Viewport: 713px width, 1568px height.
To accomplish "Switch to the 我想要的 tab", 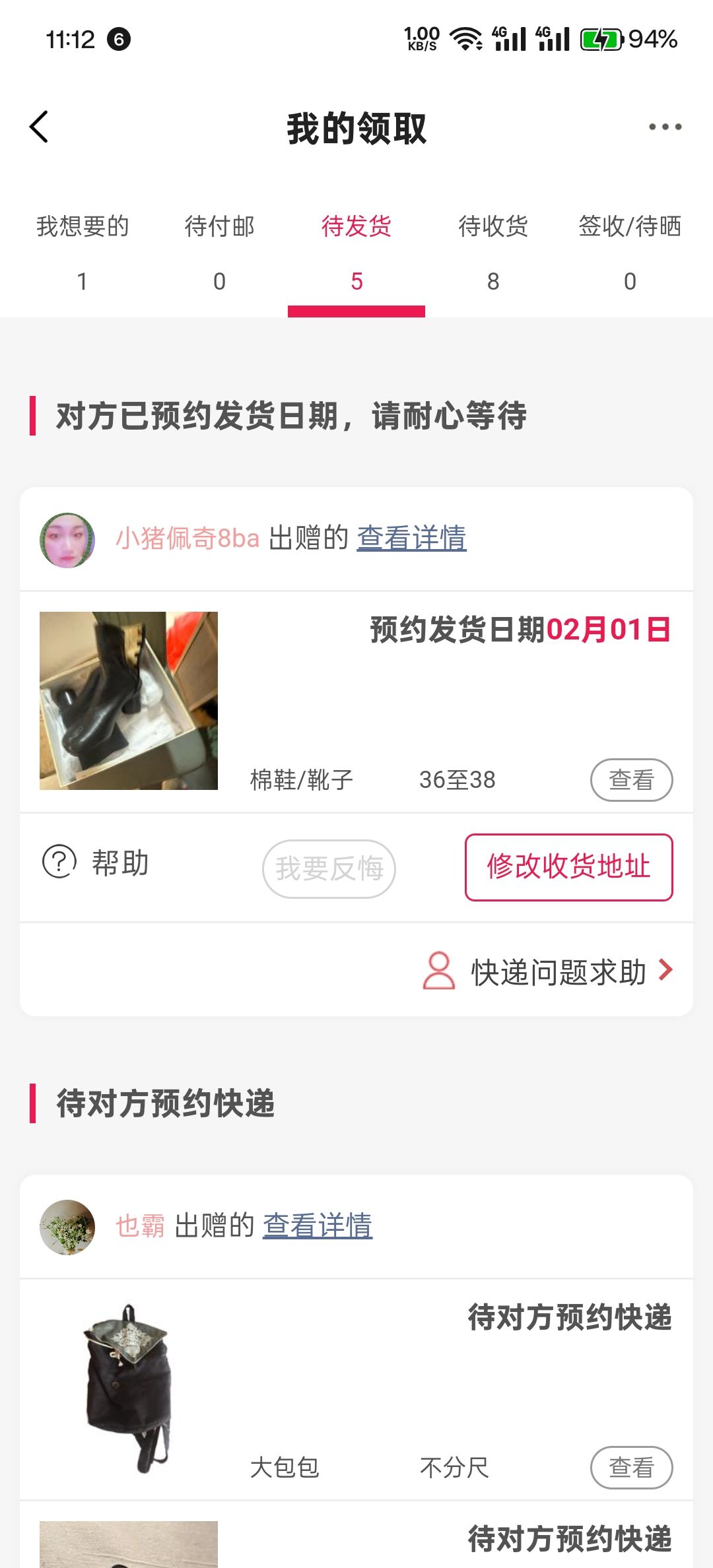I will (x=83, y=251).
